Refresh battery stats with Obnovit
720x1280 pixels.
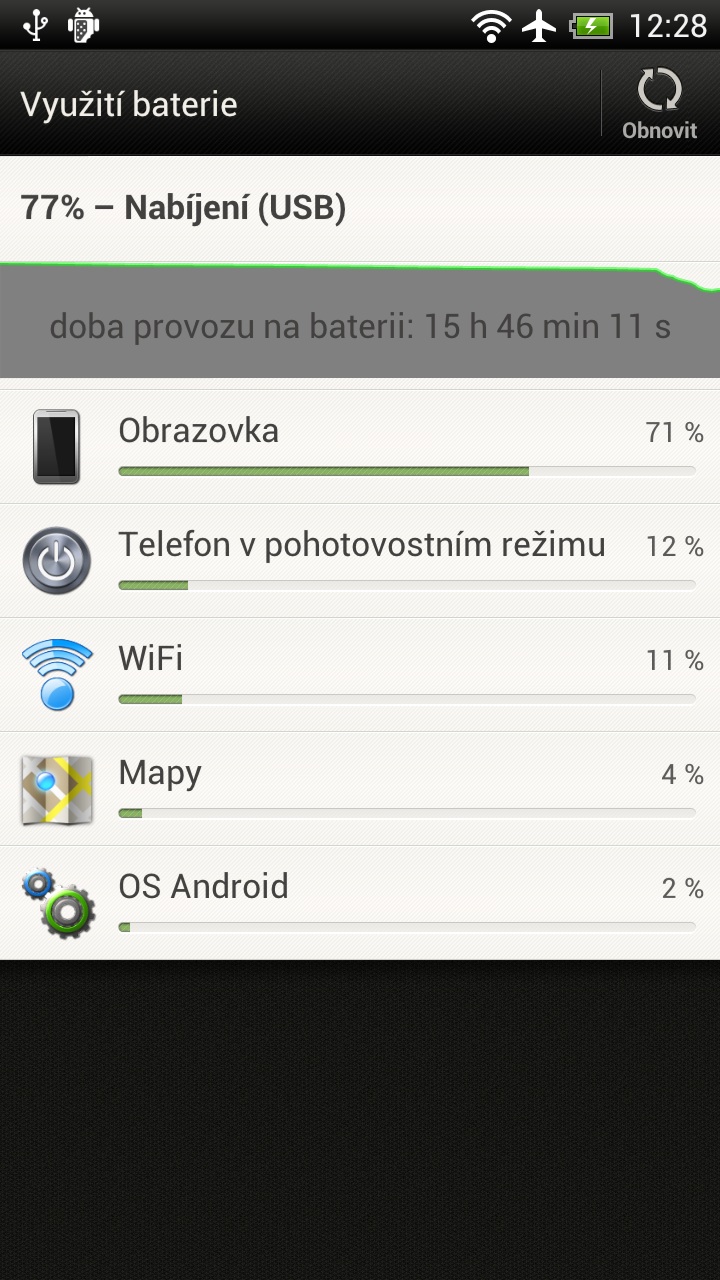pos(660,104)
